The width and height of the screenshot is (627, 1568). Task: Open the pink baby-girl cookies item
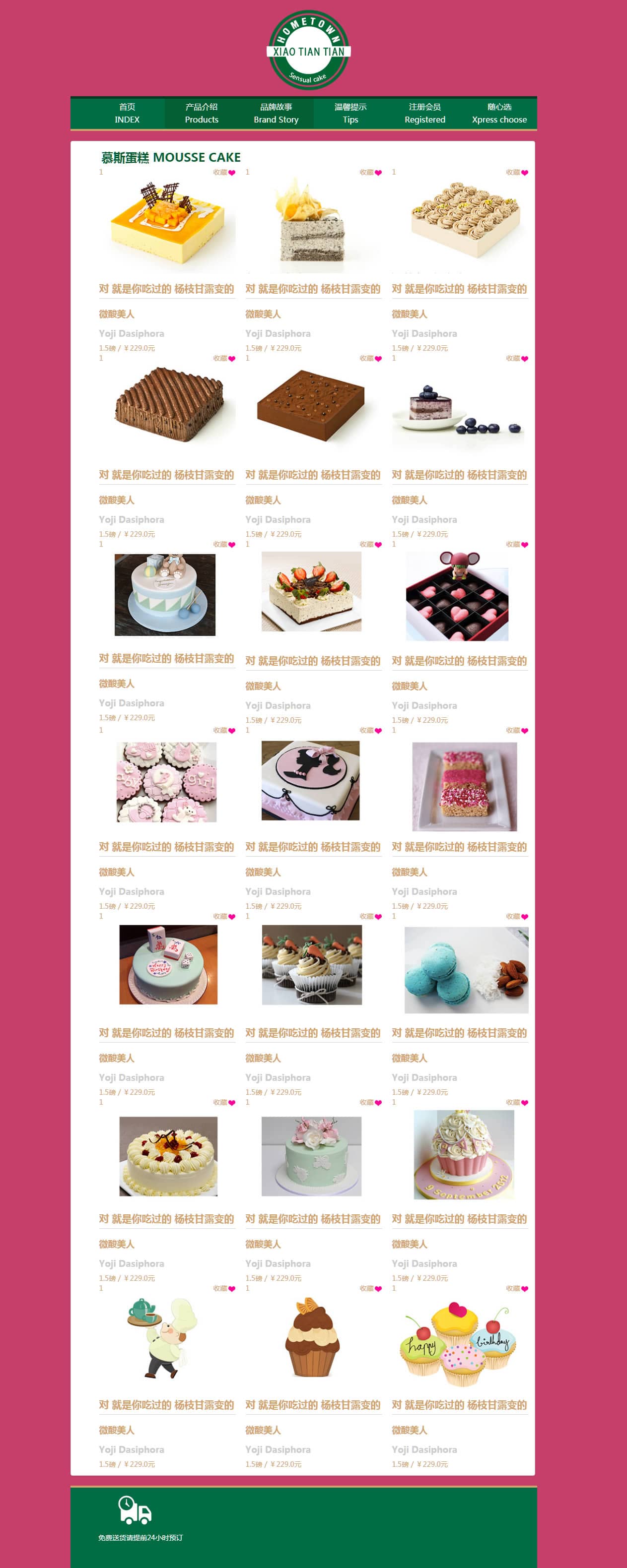(x=166, y=782)
